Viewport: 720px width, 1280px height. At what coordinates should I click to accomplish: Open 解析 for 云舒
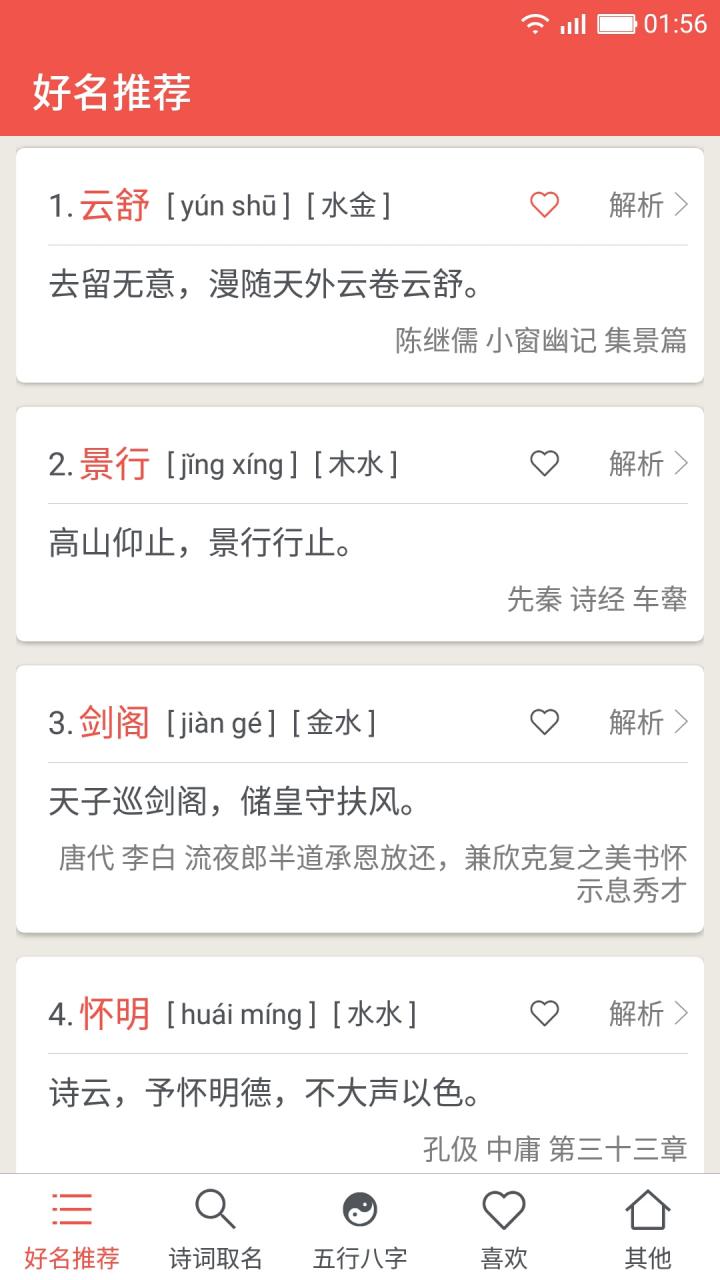point(648,205)
